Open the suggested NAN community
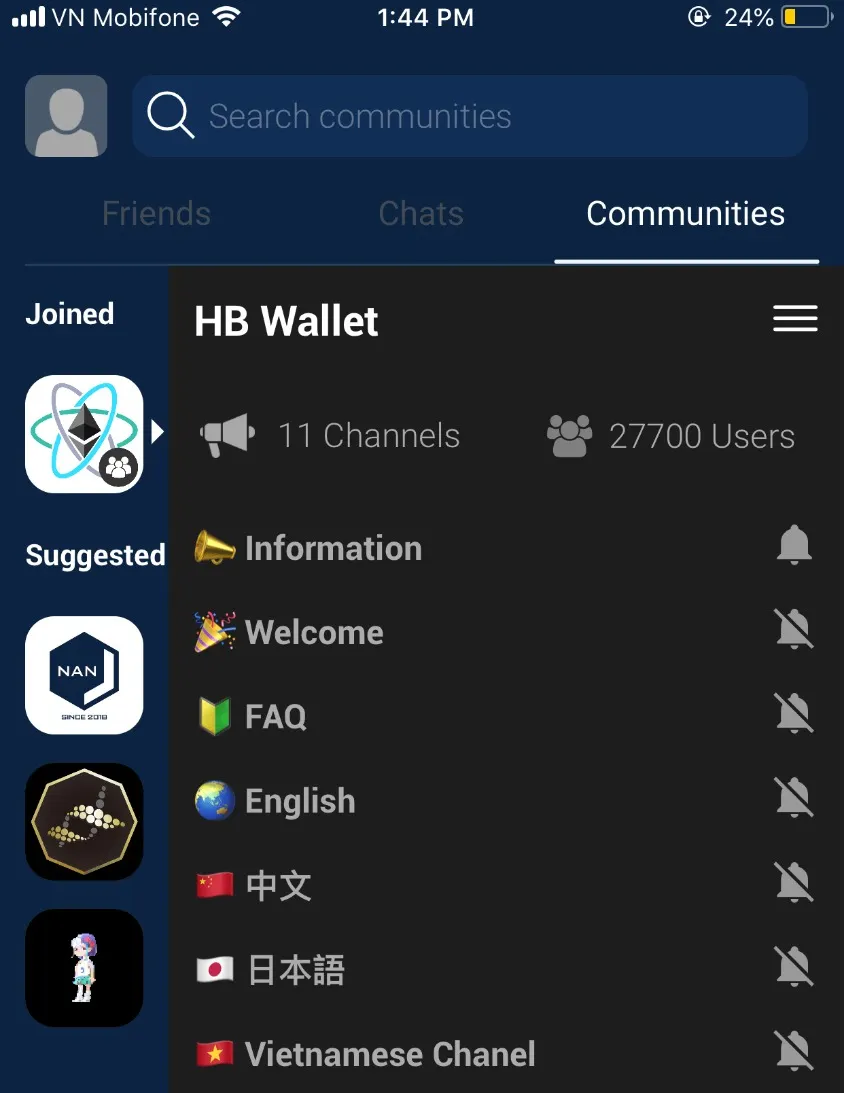The image size is (844, 1093). 84,675
